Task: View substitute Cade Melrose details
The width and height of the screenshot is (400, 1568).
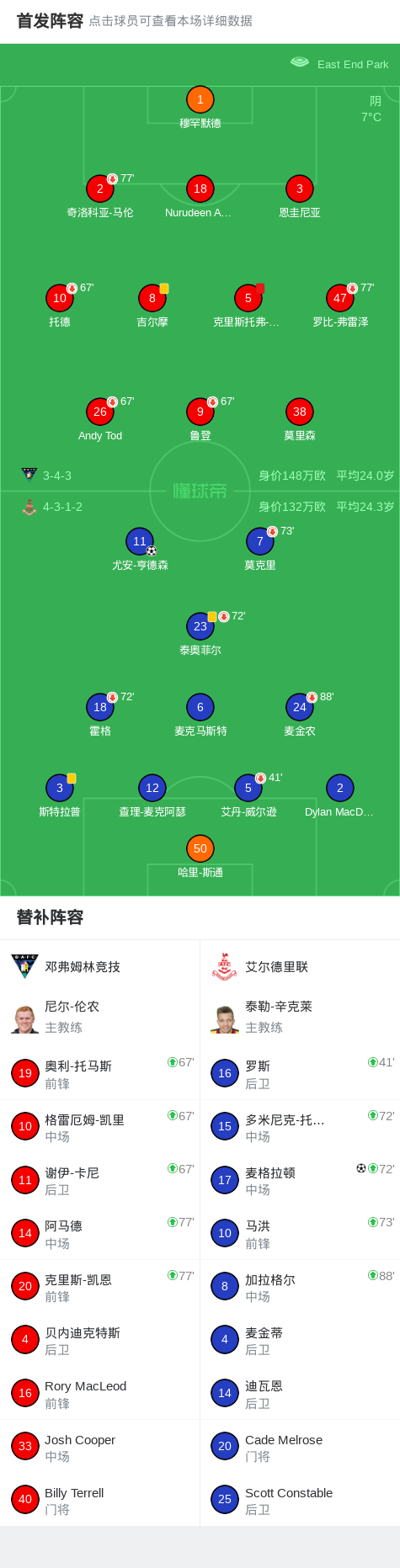Action: 300,1447
